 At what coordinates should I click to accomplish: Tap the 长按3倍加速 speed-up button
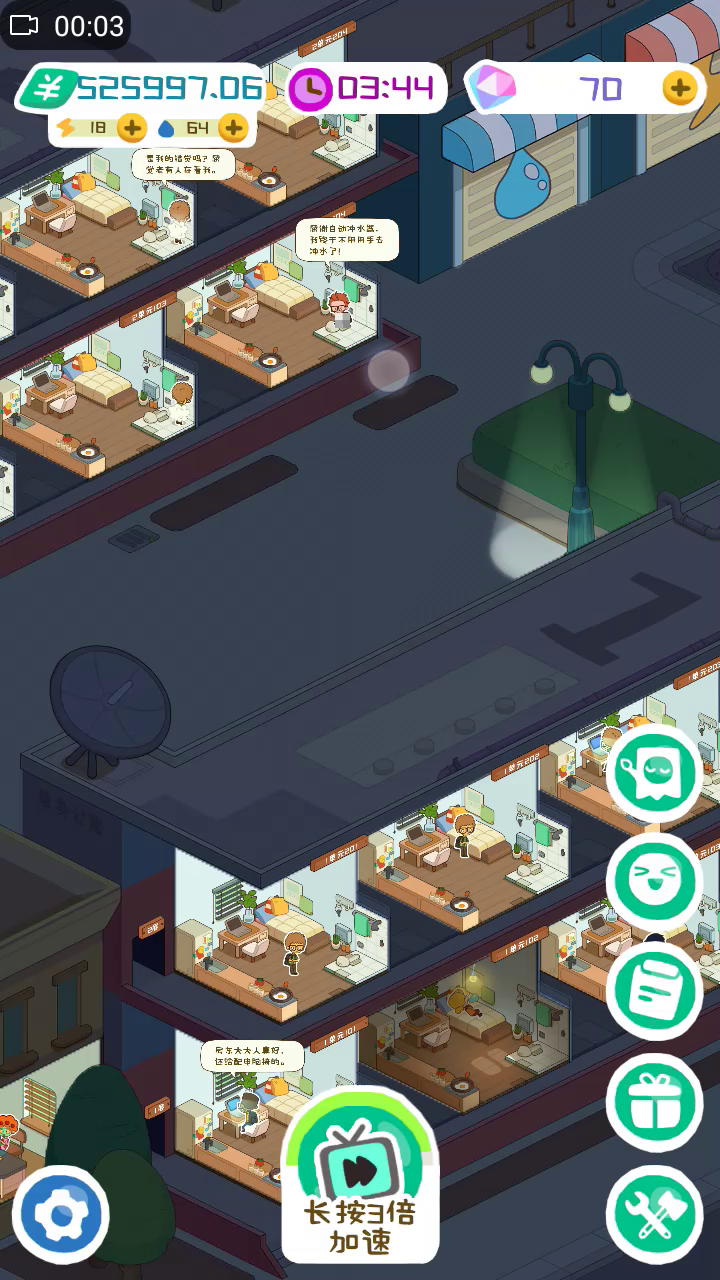point(361,1176)
